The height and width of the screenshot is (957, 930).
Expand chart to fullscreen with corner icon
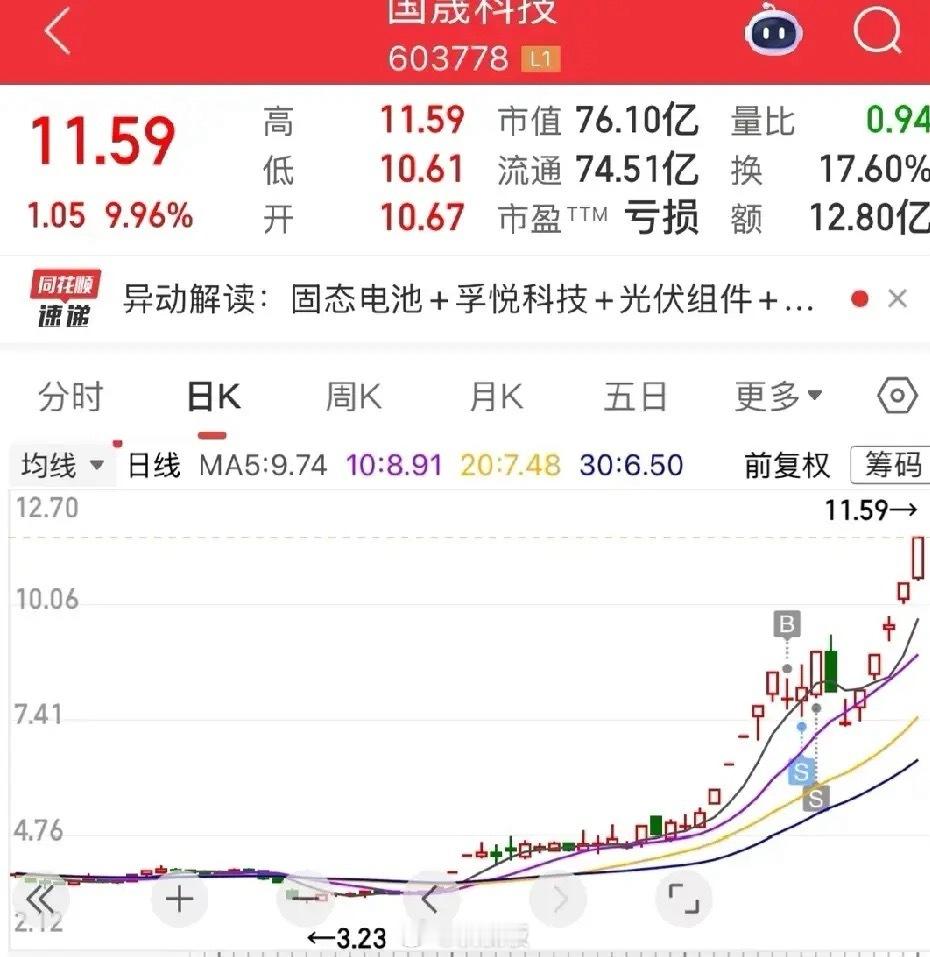click(684, 898)
